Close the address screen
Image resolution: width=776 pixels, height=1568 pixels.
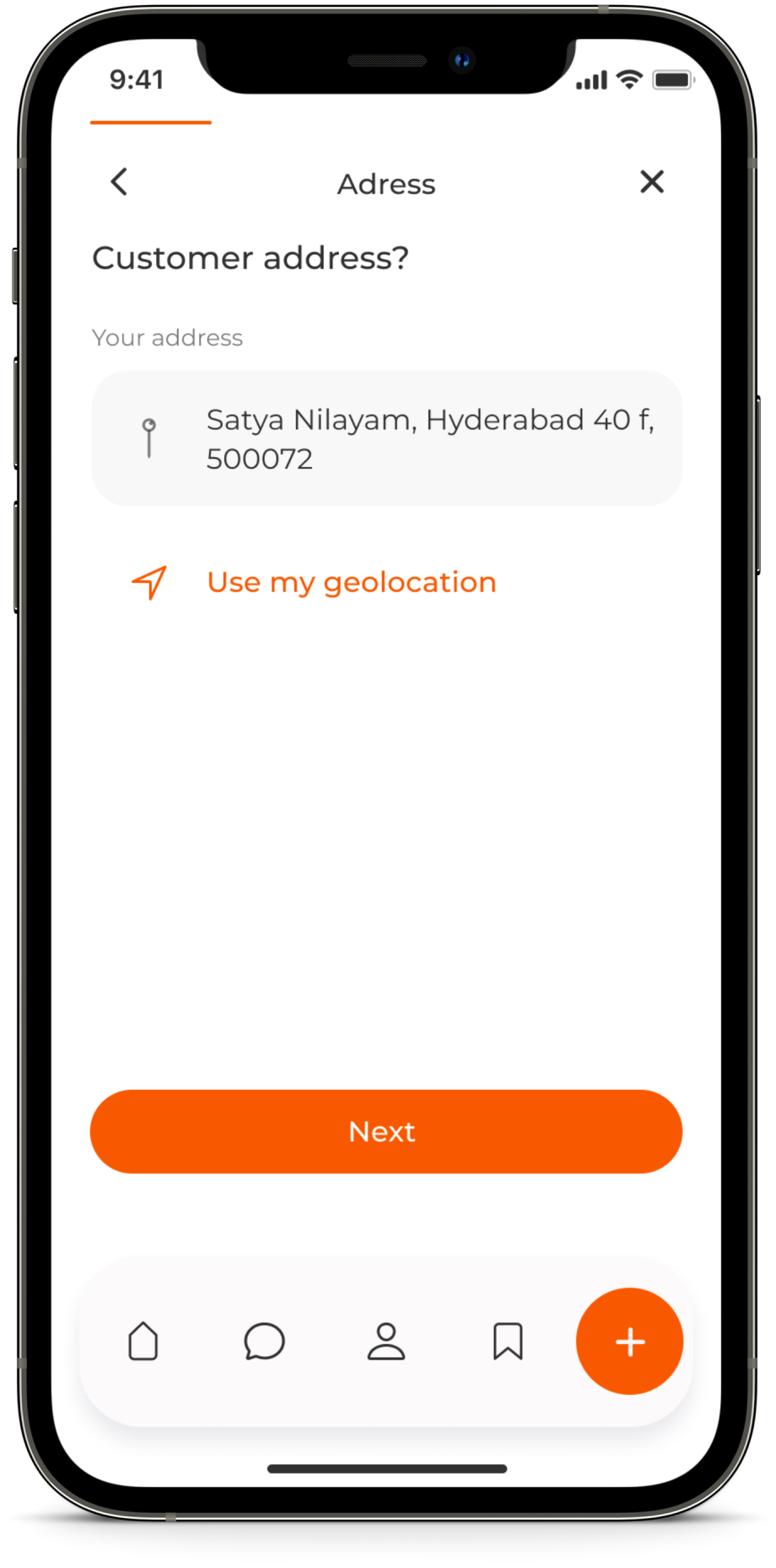tap(651, 182)
